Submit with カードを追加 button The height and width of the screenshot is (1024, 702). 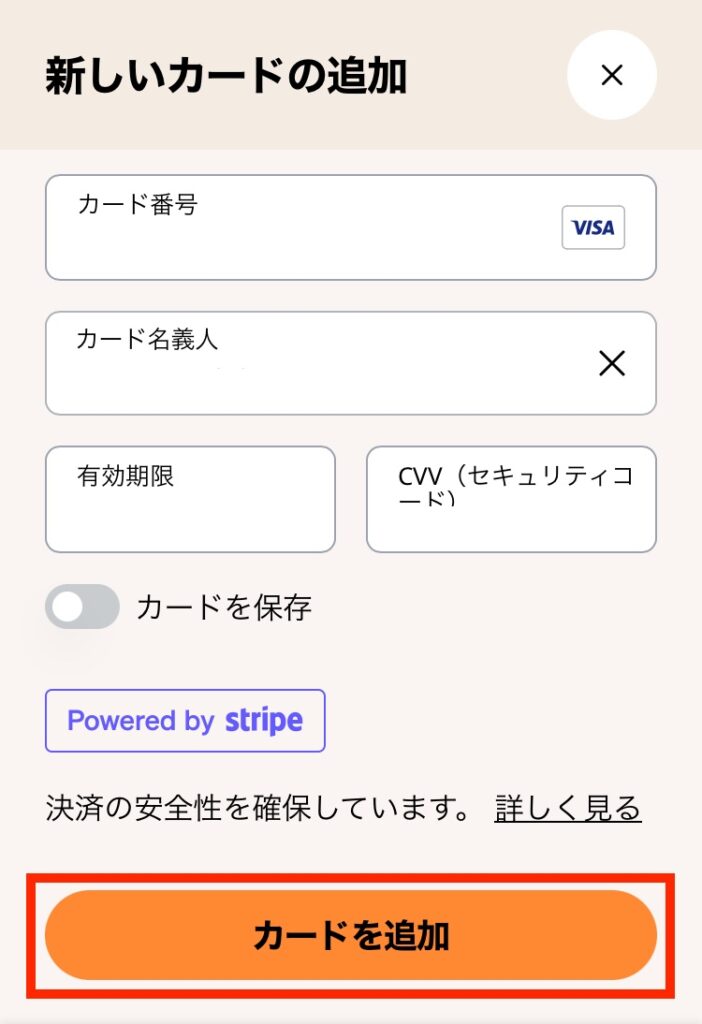tap(350, 936)
